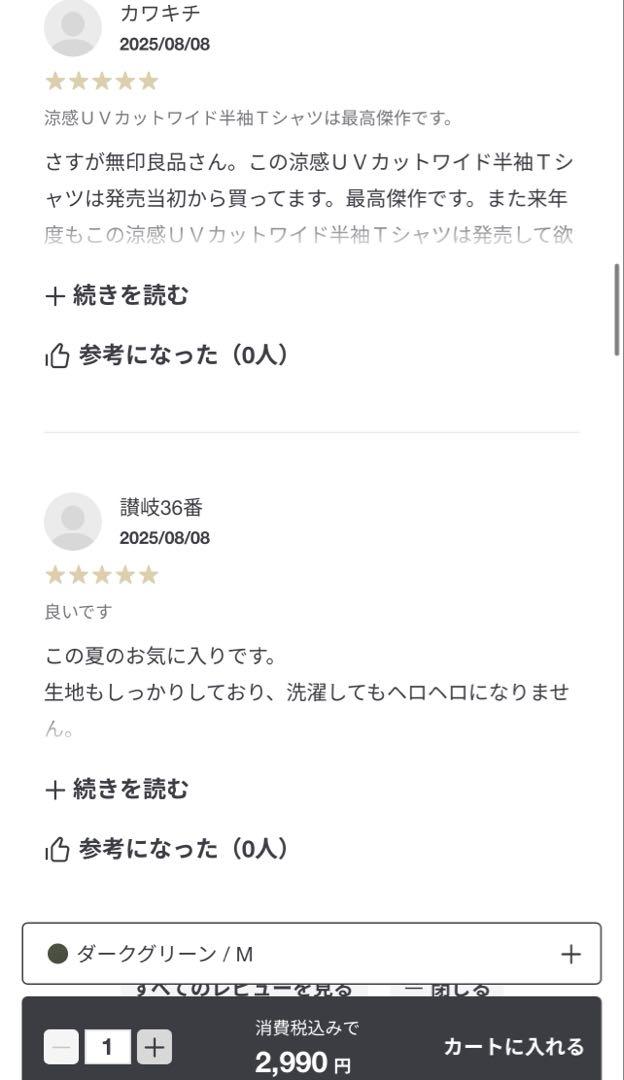624x1080 pixels.
Task: Add the item with カートに入れる
Action: pyautogui.click(x=513, y=1046)
